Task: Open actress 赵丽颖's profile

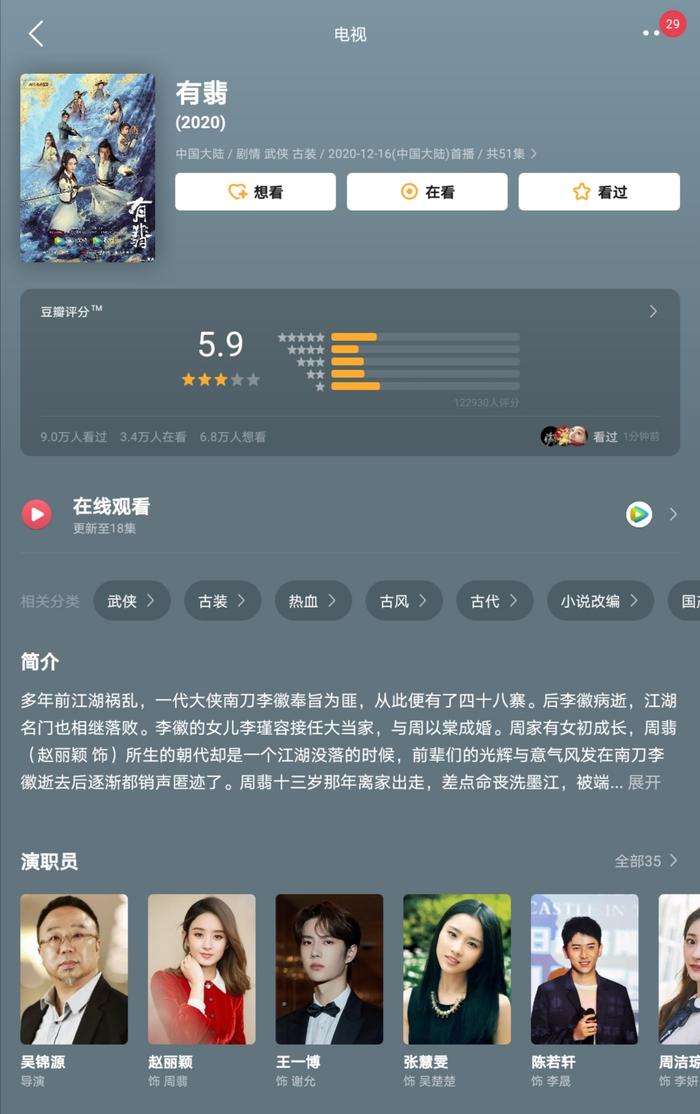Action: pos(202,970)
